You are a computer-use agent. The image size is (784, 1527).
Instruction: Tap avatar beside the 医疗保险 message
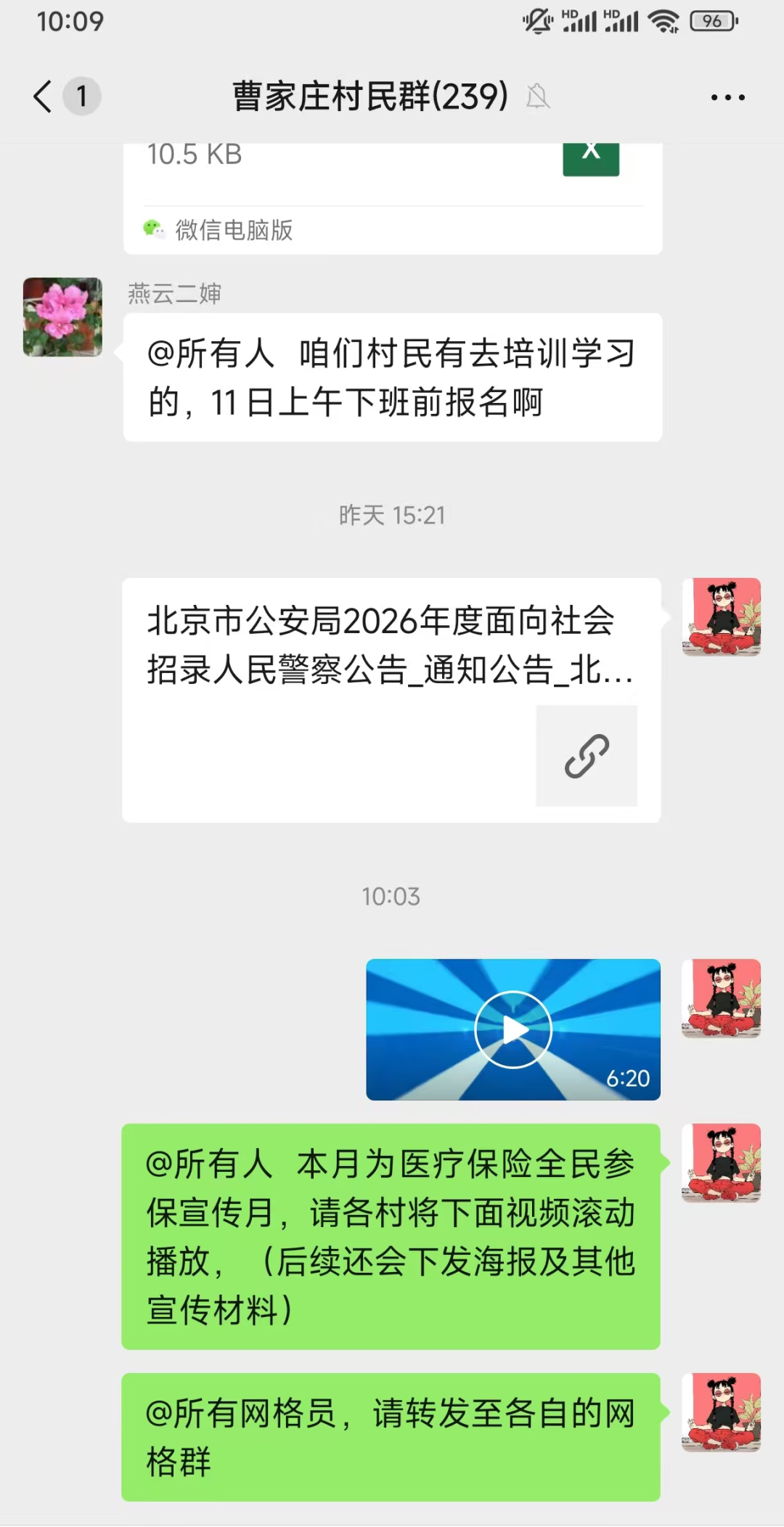click(x=721, y=1163)
